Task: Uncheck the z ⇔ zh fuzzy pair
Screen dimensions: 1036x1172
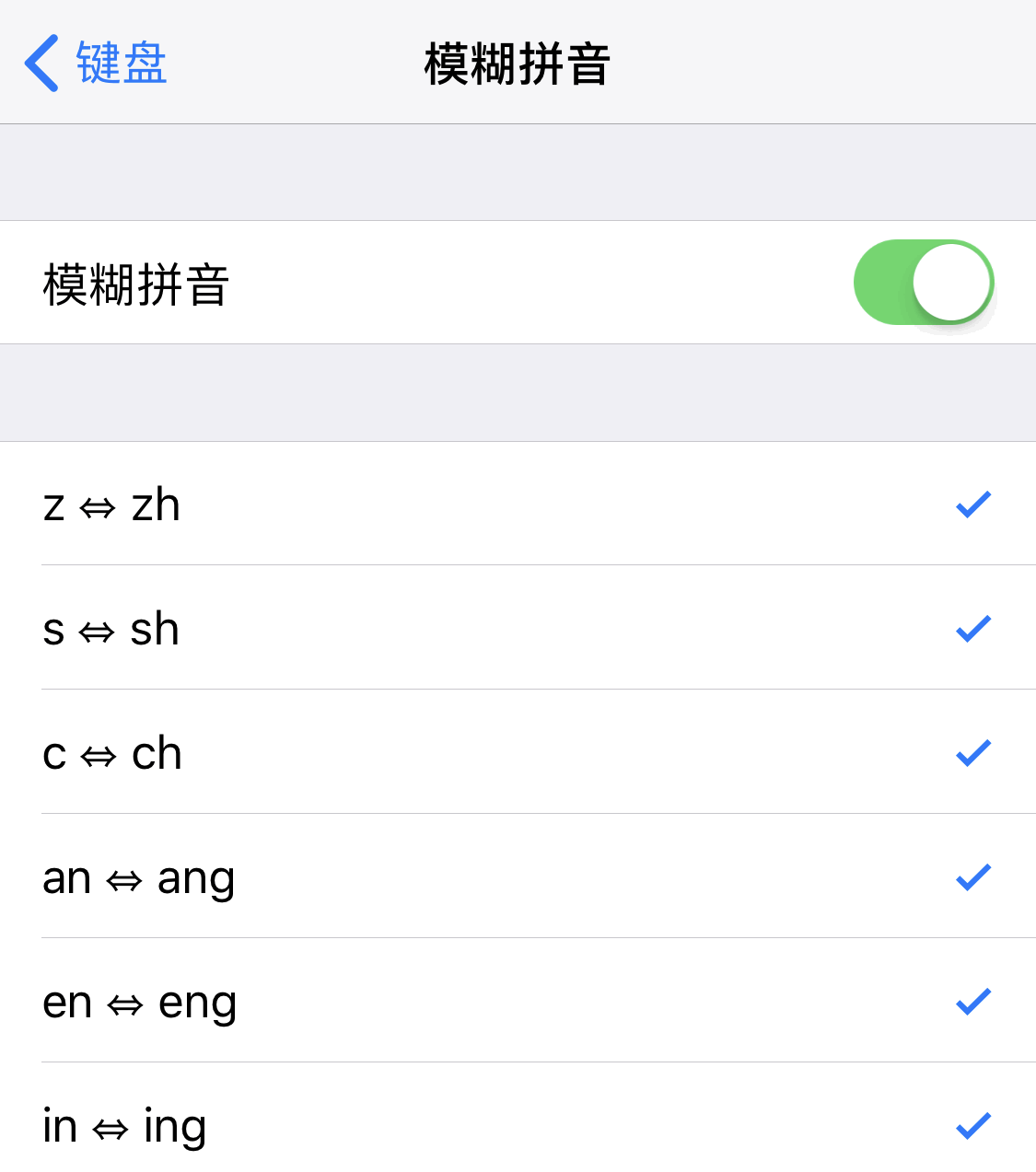Action: pos(516,505)
